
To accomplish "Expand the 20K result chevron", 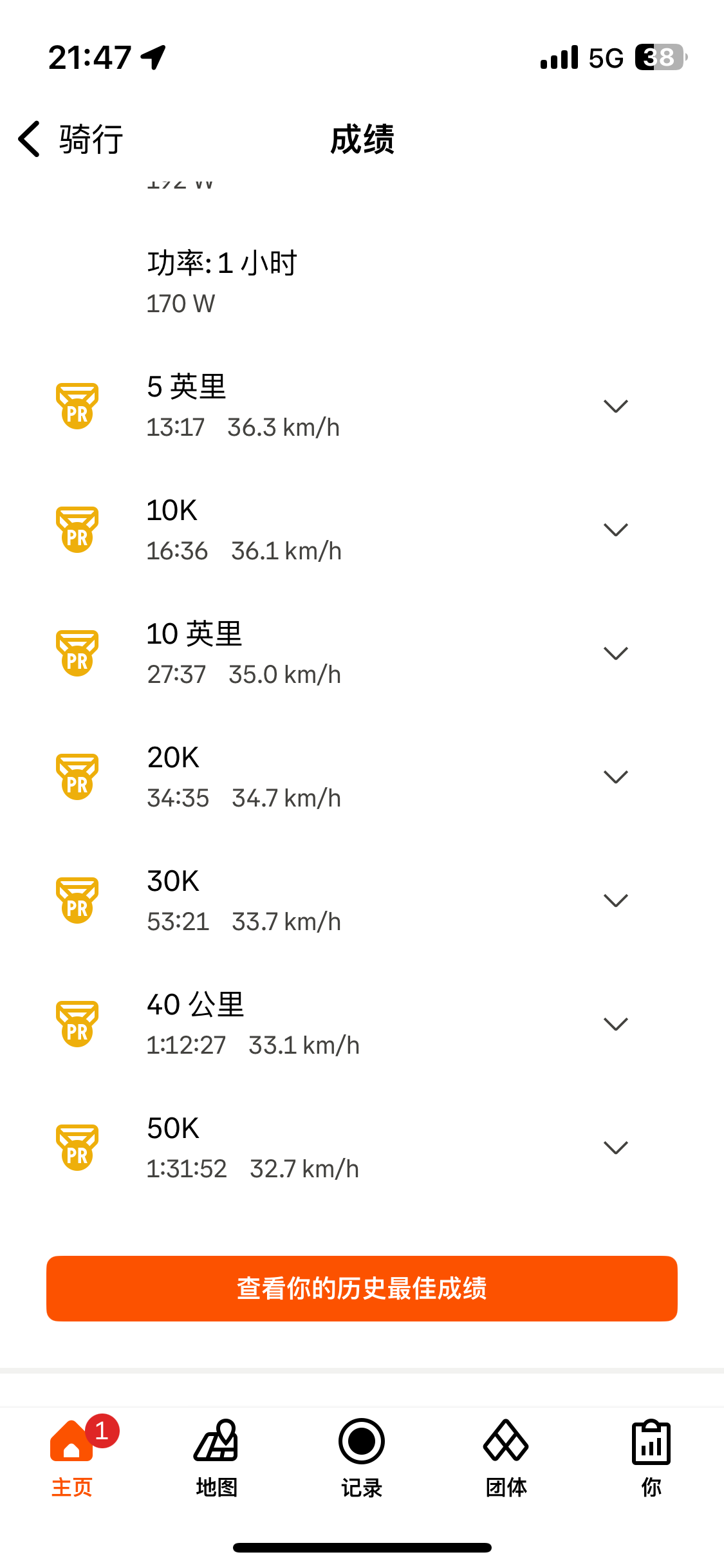I will click(615, 777).
